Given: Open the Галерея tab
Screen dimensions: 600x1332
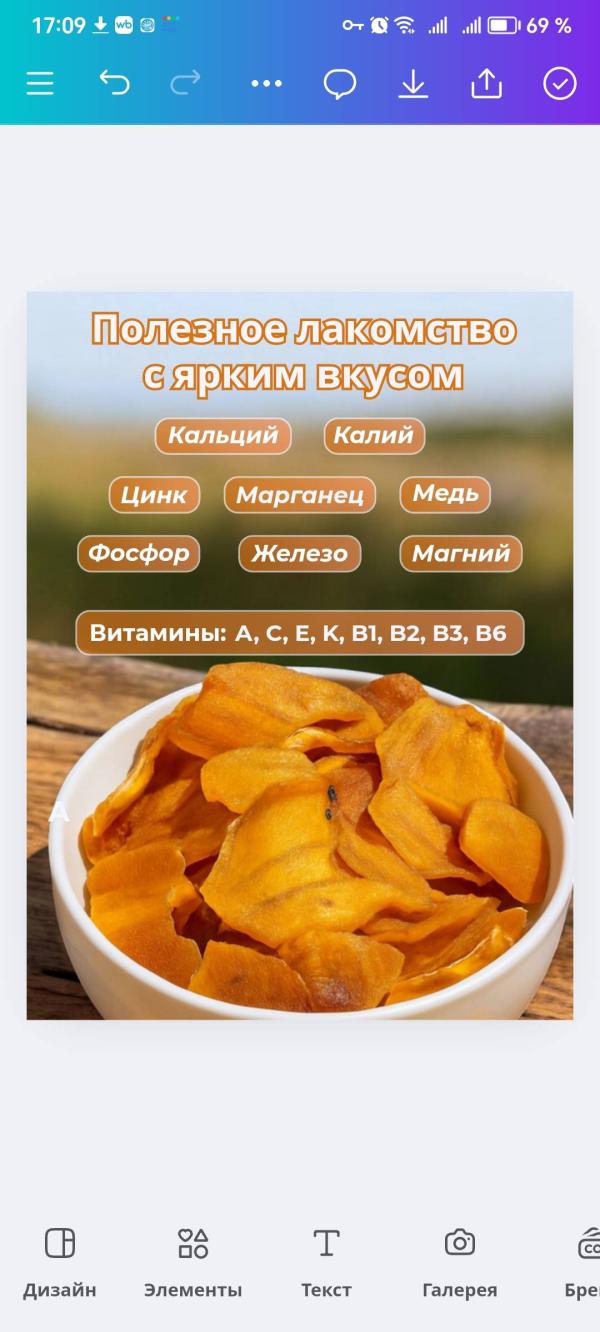Looking at the screenshot, I should (460, 1262).
